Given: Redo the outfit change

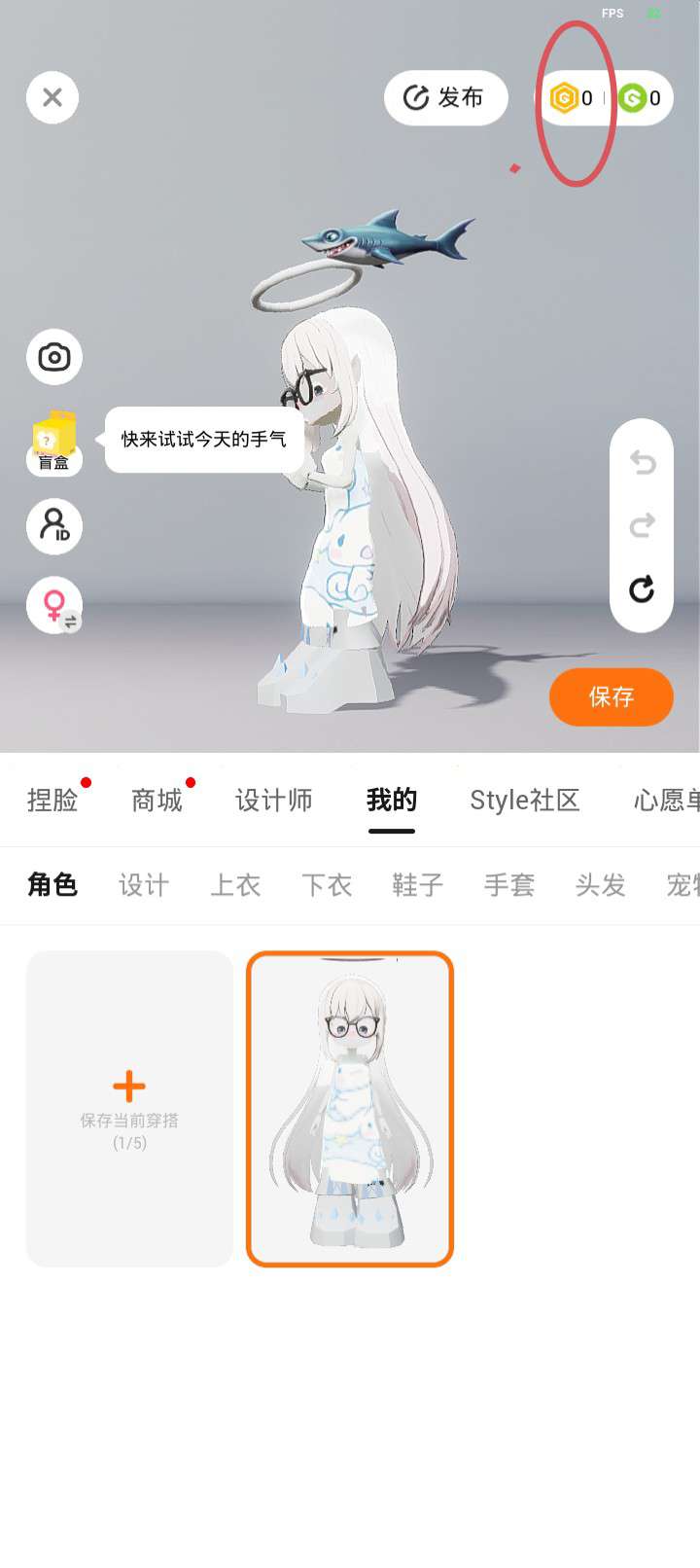Looking at the screenshot, I should (642, 526).
